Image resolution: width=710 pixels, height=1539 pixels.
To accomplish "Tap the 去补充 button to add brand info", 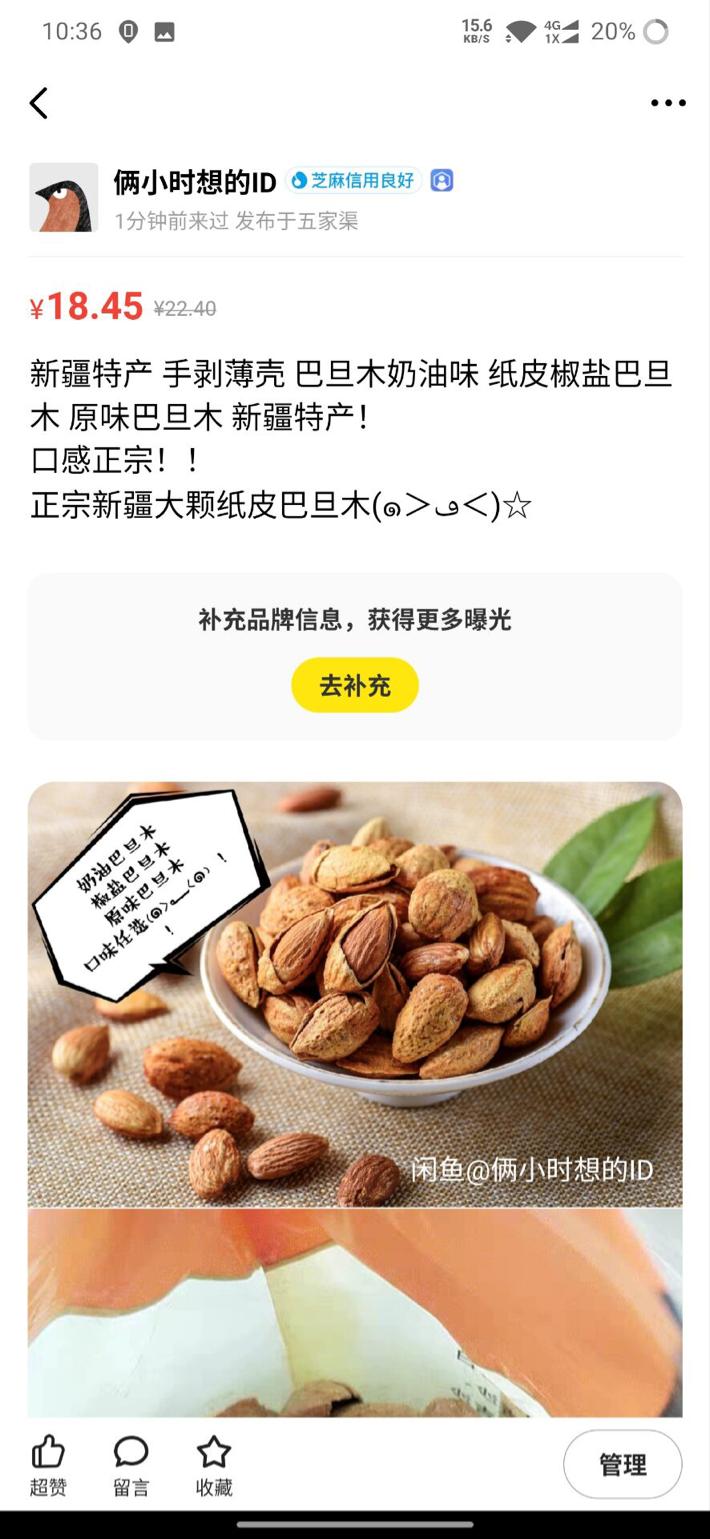I will pos(354,685).
